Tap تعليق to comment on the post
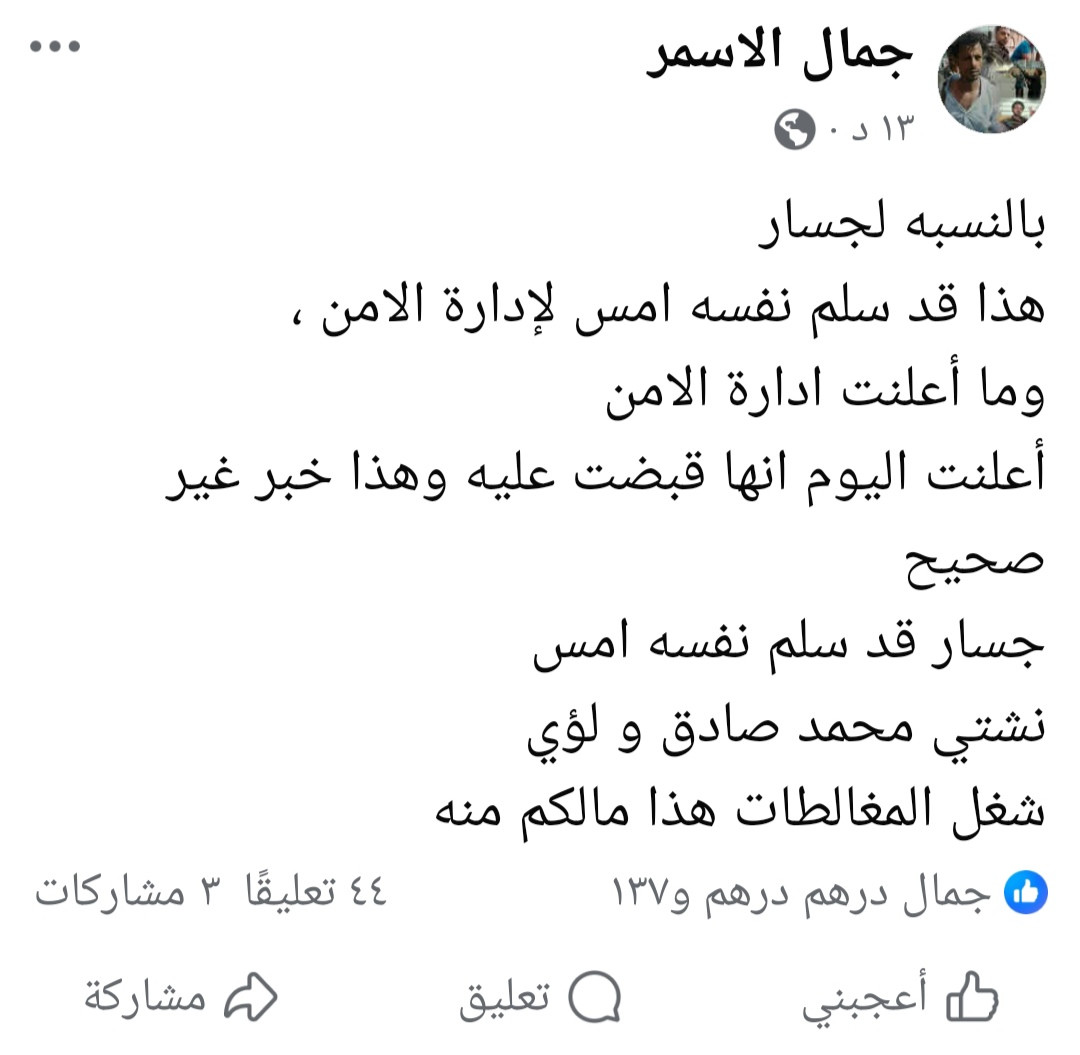The width and height of the screenshot is (1080, 1055). pos(540,998)
